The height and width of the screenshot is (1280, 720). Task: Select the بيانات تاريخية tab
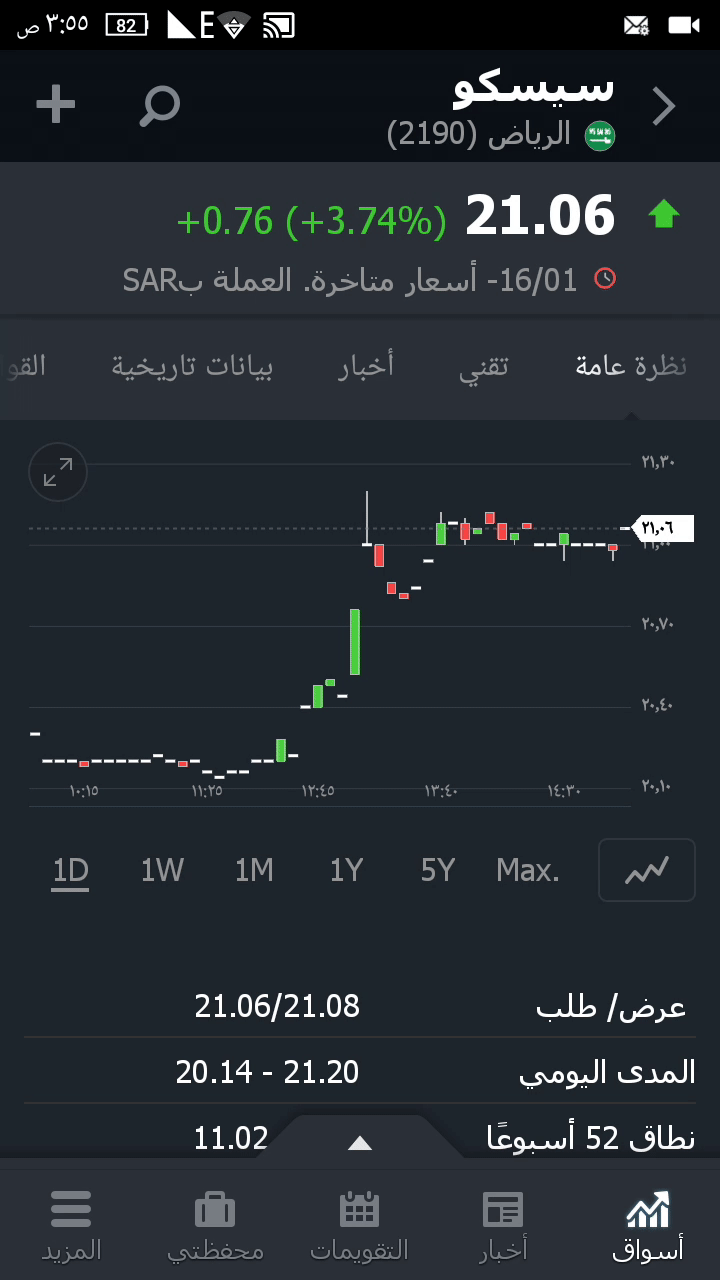coord(192,367)
